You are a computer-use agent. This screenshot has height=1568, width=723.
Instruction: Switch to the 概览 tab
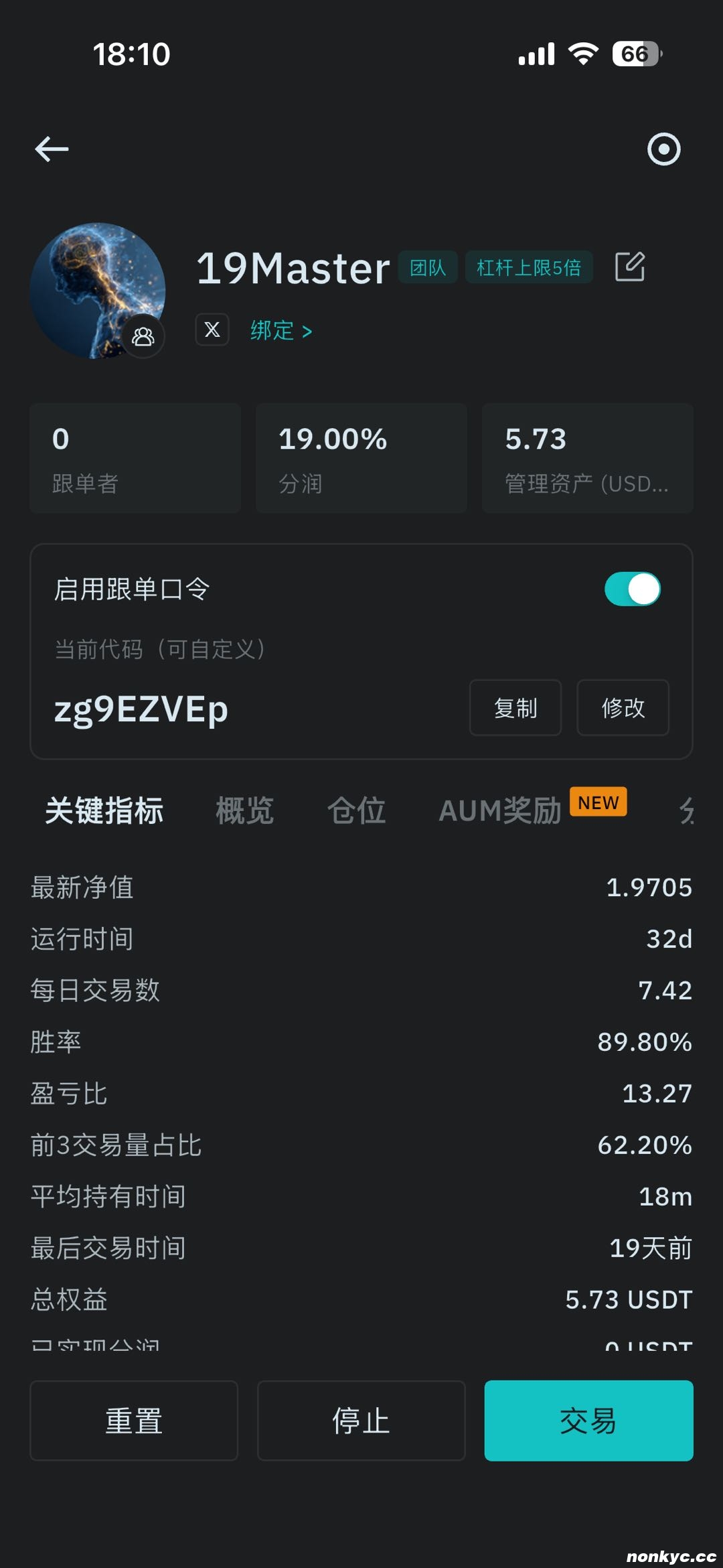pyautogui.click(x=244, y=810)
